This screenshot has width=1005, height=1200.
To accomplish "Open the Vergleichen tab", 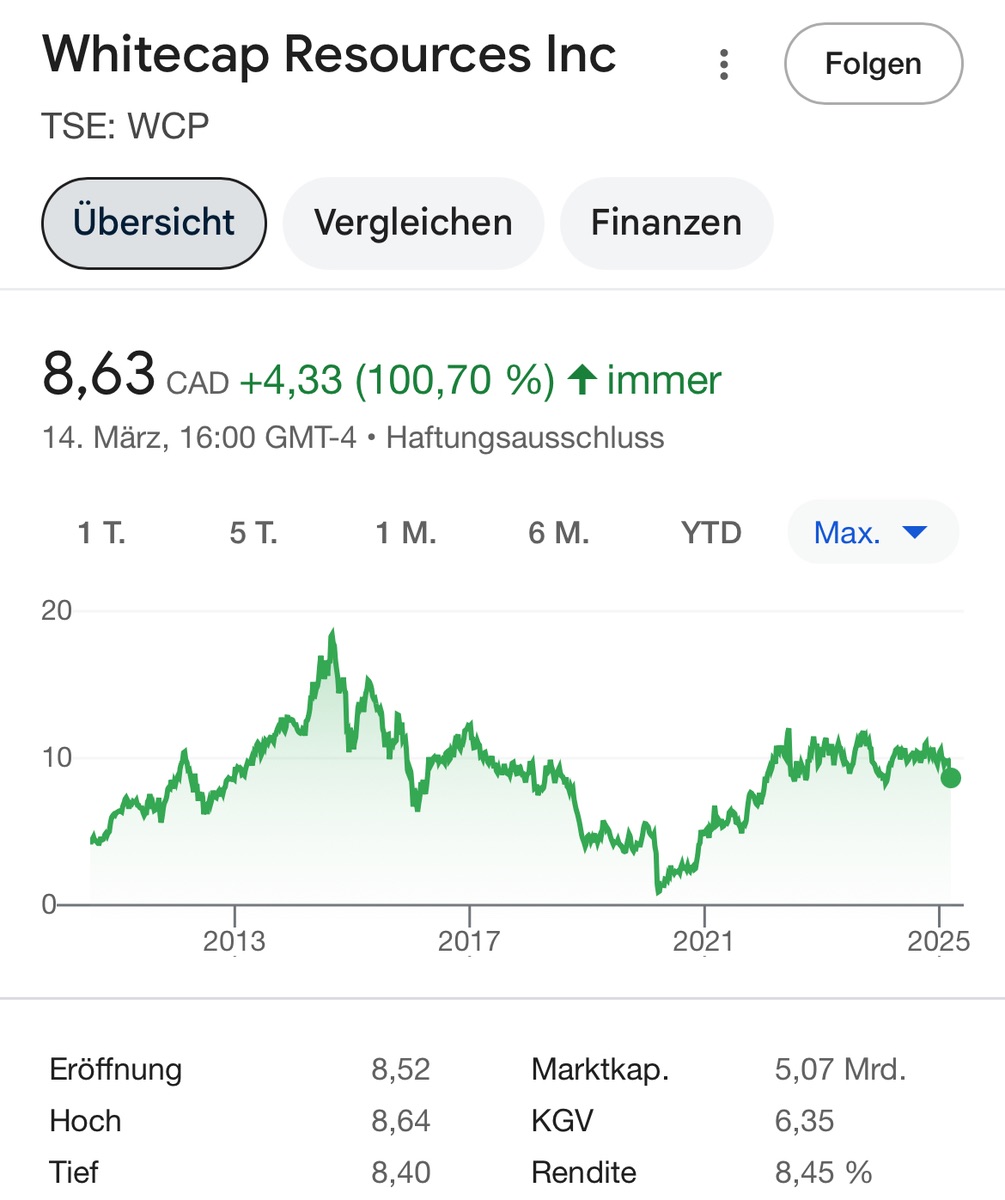I will pos(413,222).
